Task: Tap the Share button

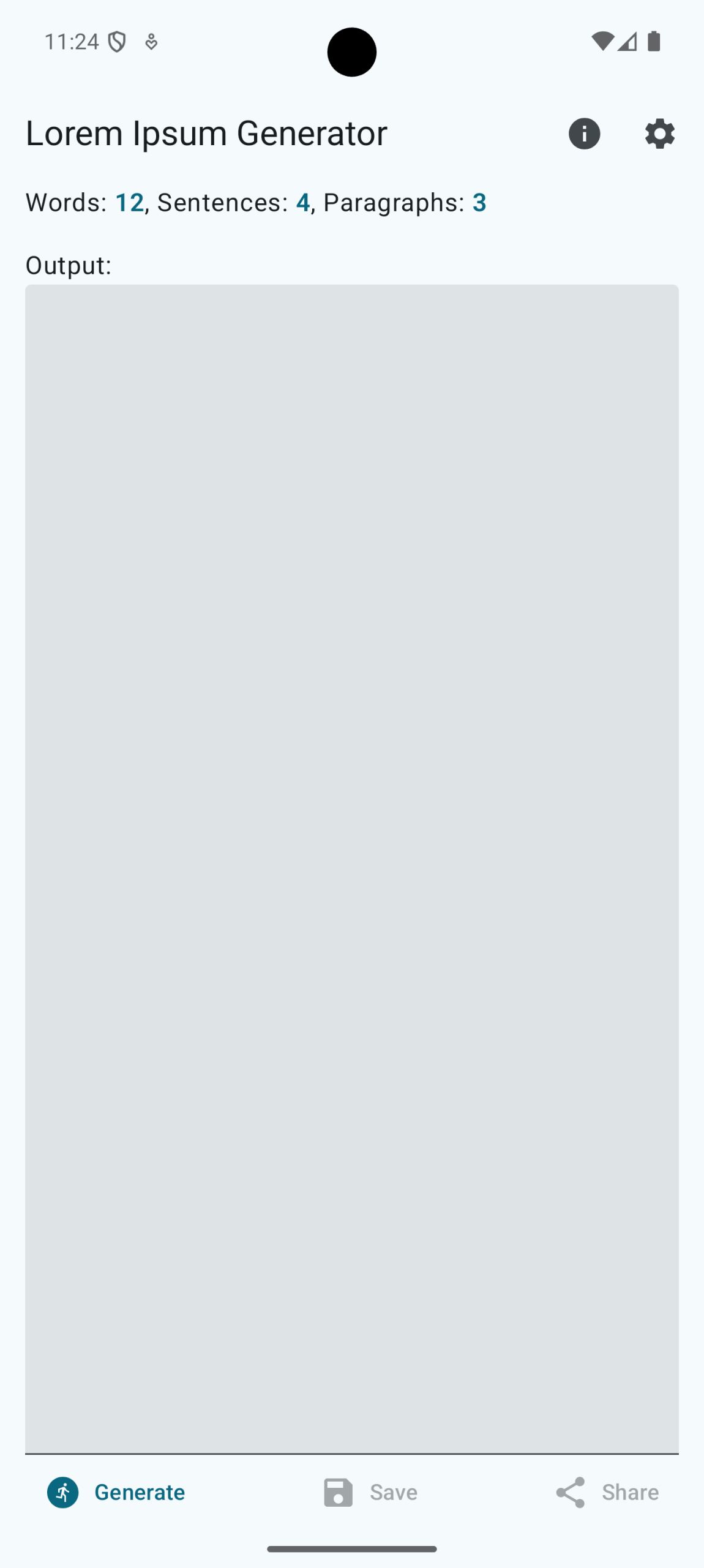Action: (x=607, y=1492)
